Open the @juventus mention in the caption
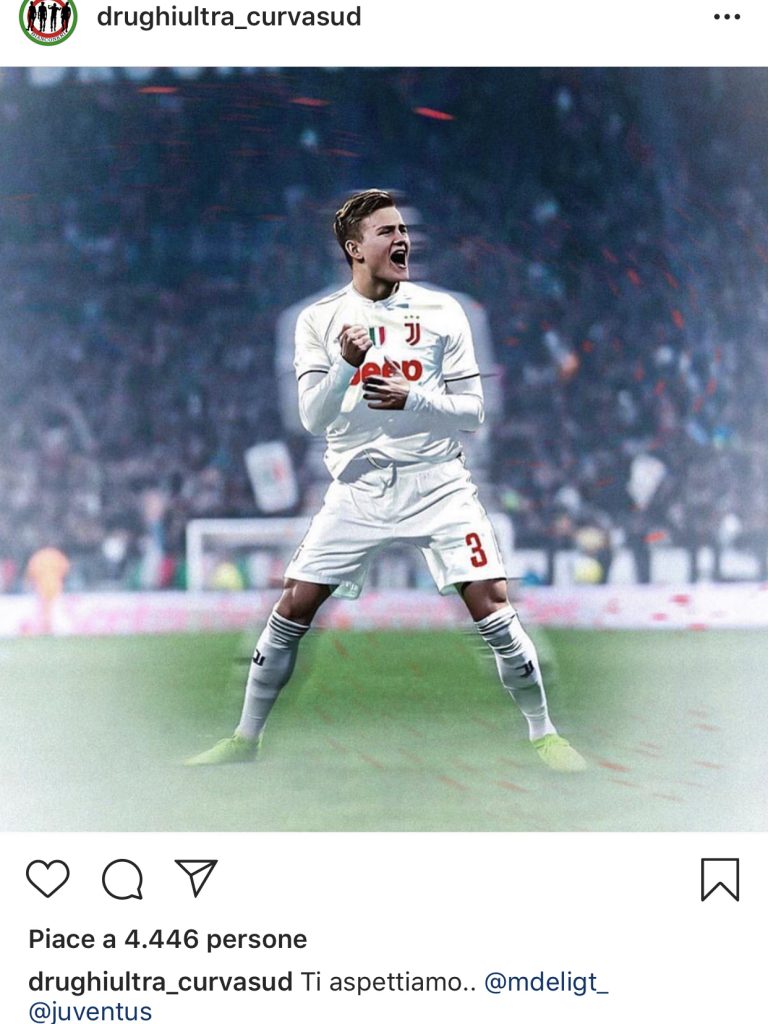 pos(90,1011)
